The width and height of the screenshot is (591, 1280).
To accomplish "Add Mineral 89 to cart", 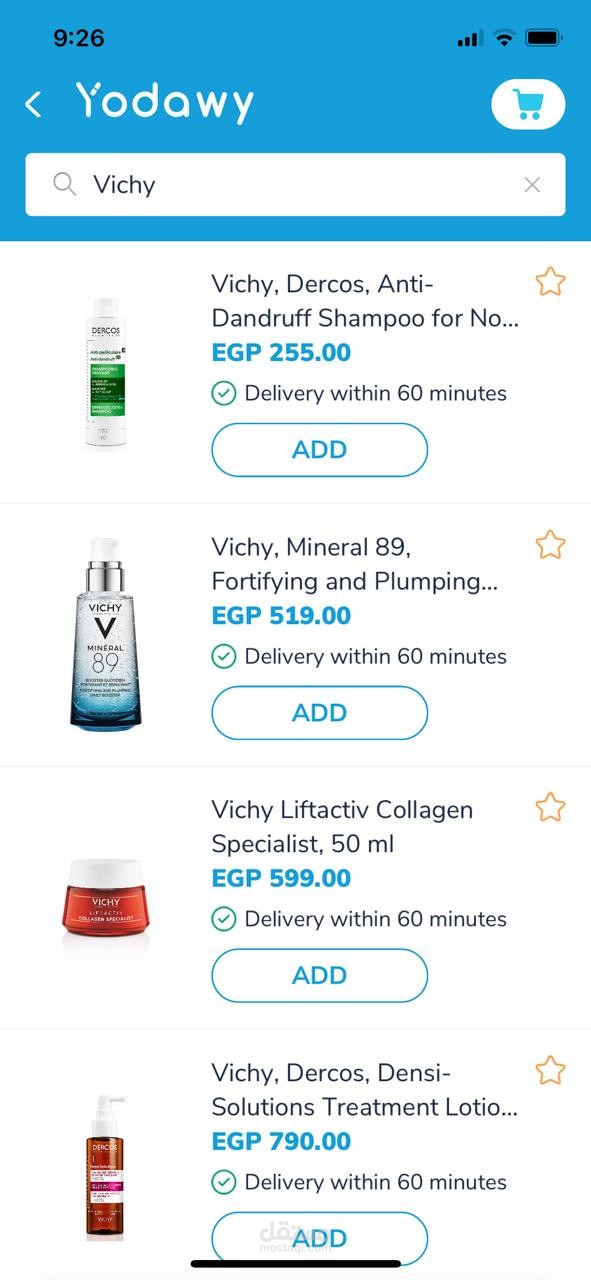I will 319,713.
